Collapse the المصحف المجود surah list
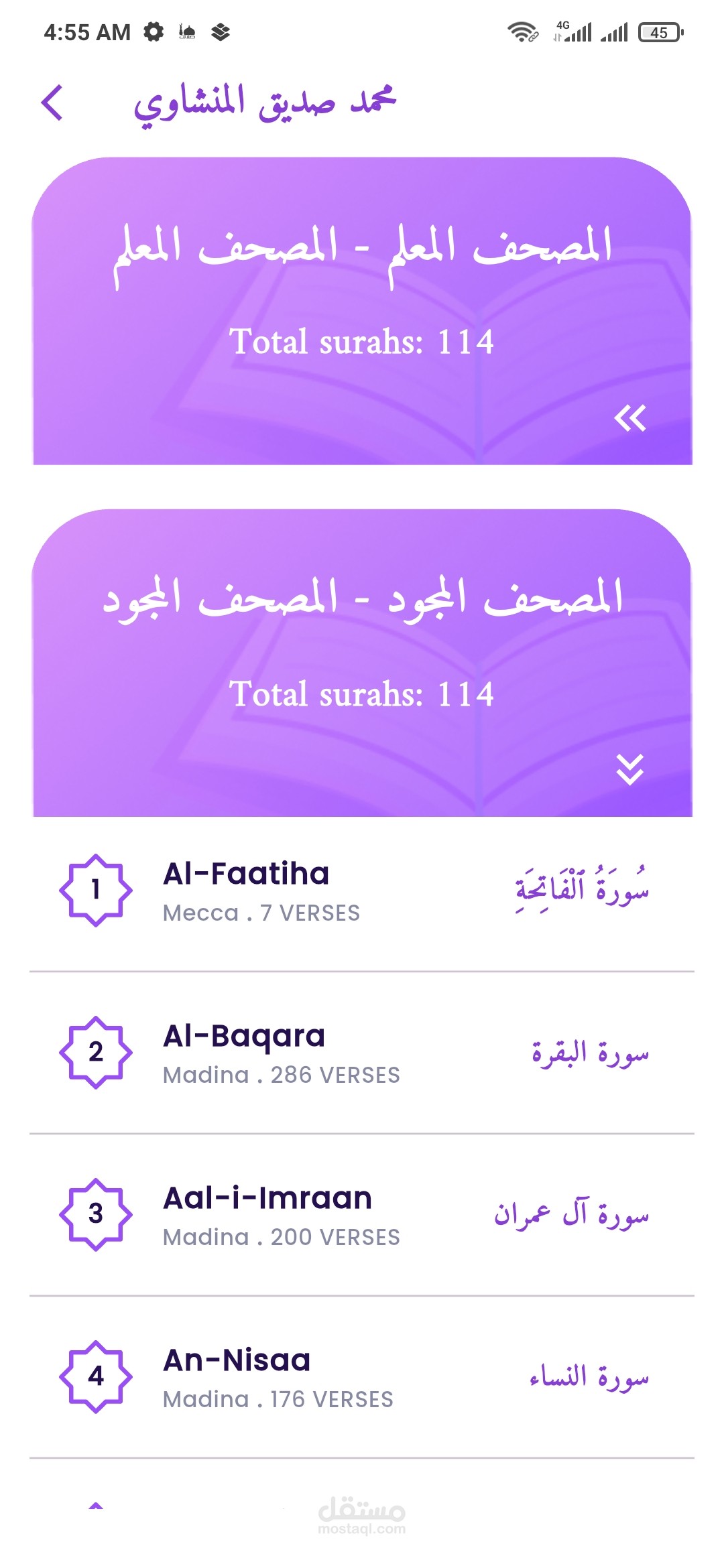 click(629, 769)
